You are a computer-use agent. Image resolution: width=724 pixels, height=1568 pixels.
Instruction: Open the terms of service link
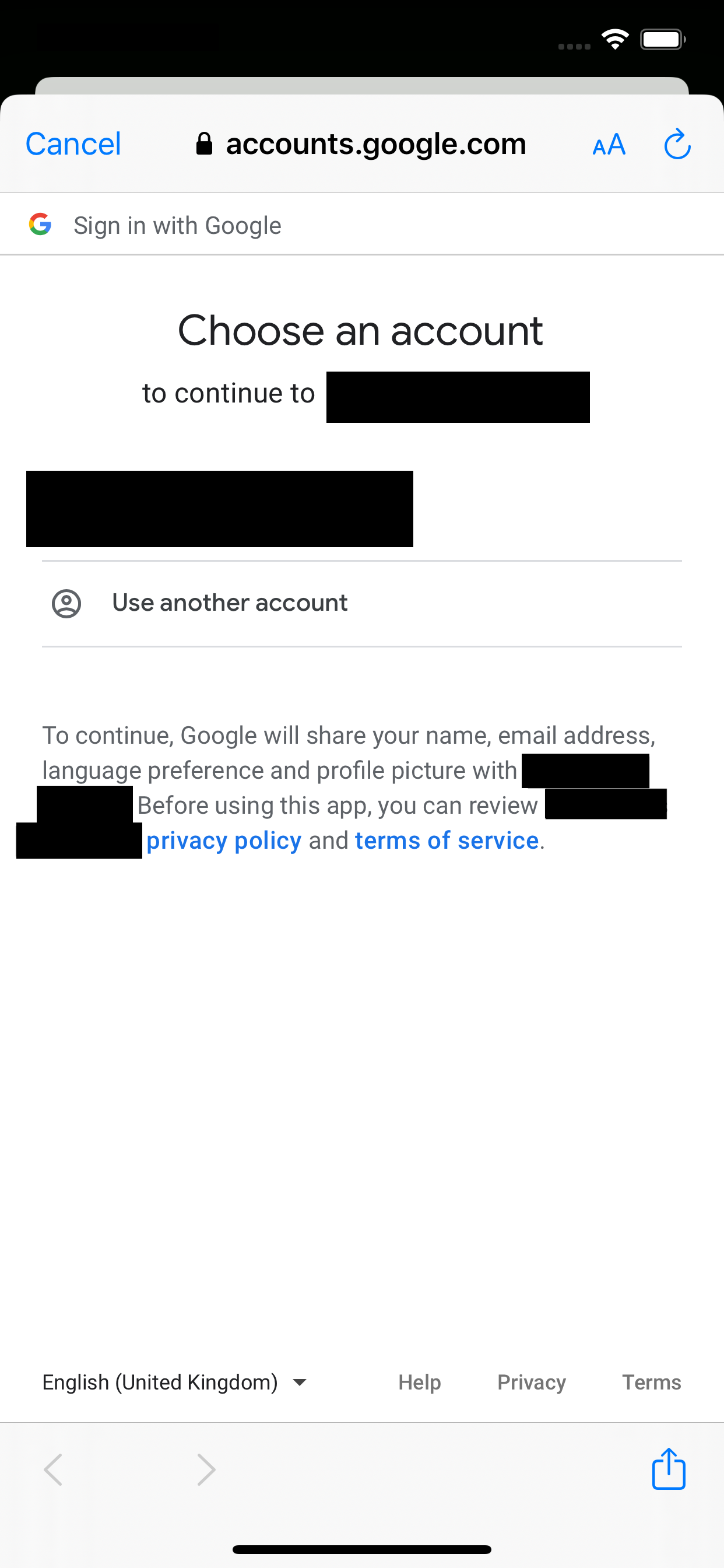447,841
